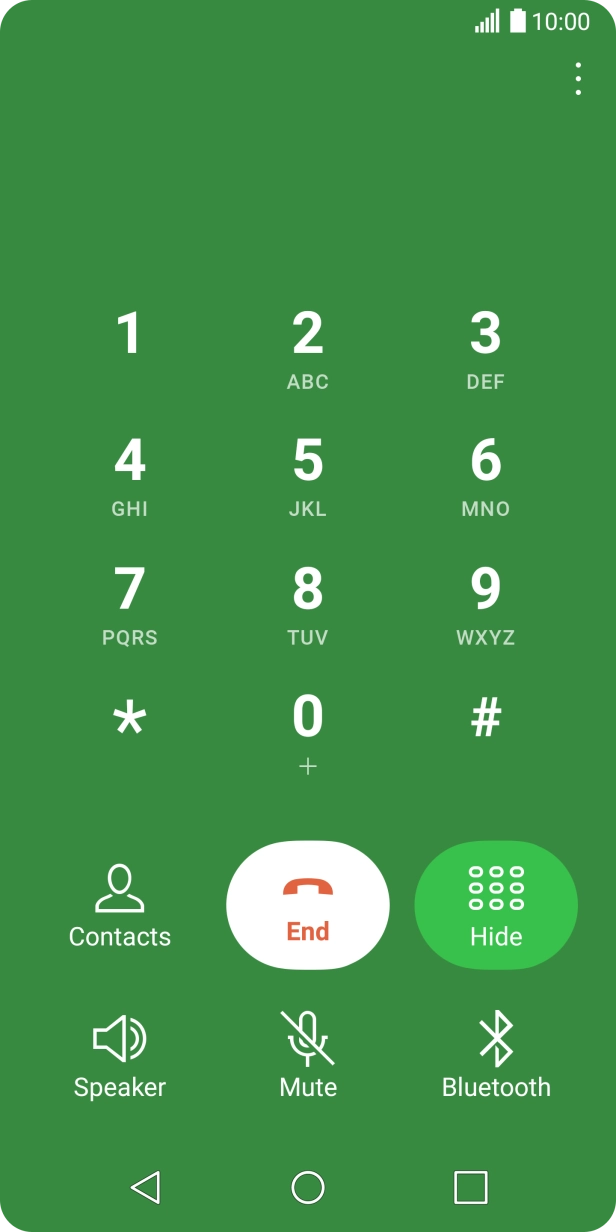Mute the microphone
Screen dimensions: 616x1232
coord(308,1056)
